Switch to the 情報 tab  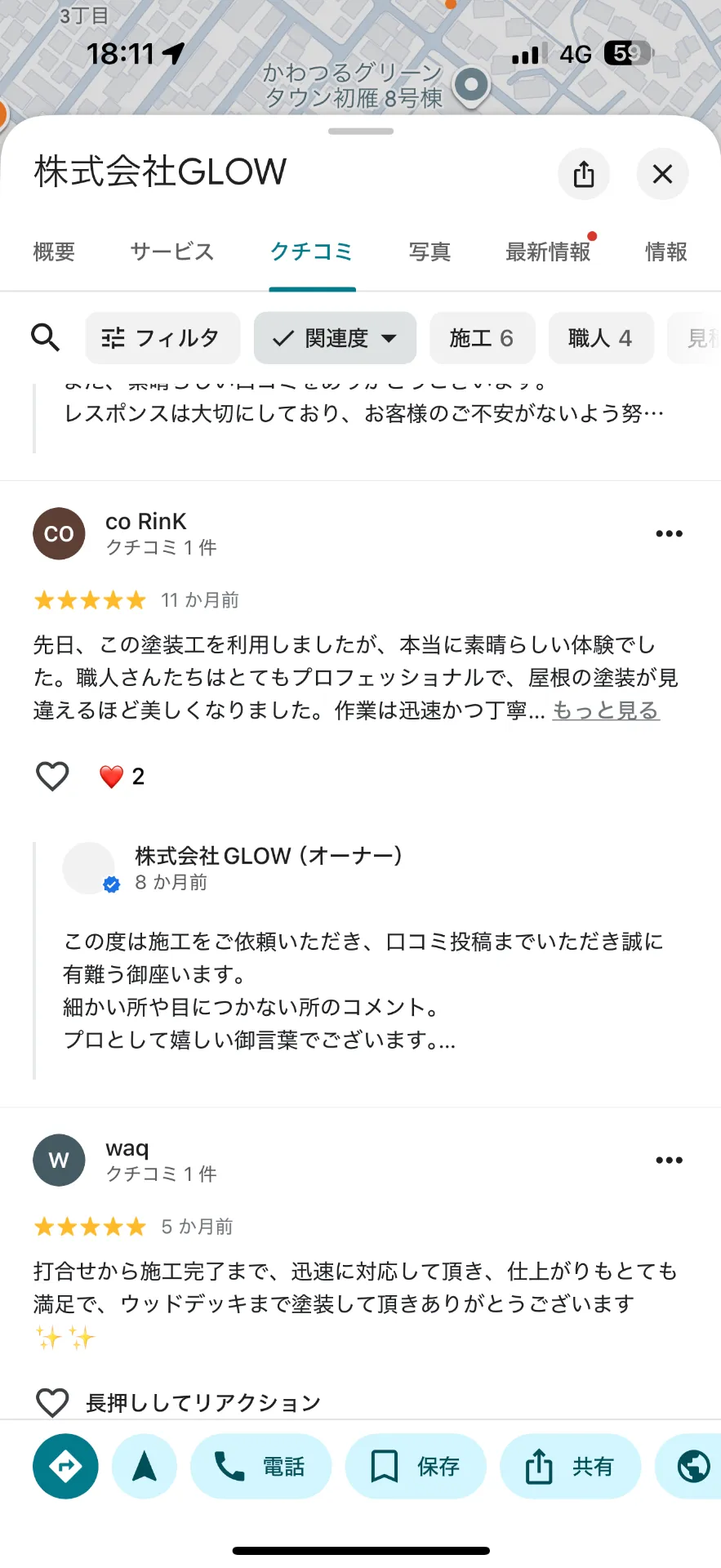point(665,252)
